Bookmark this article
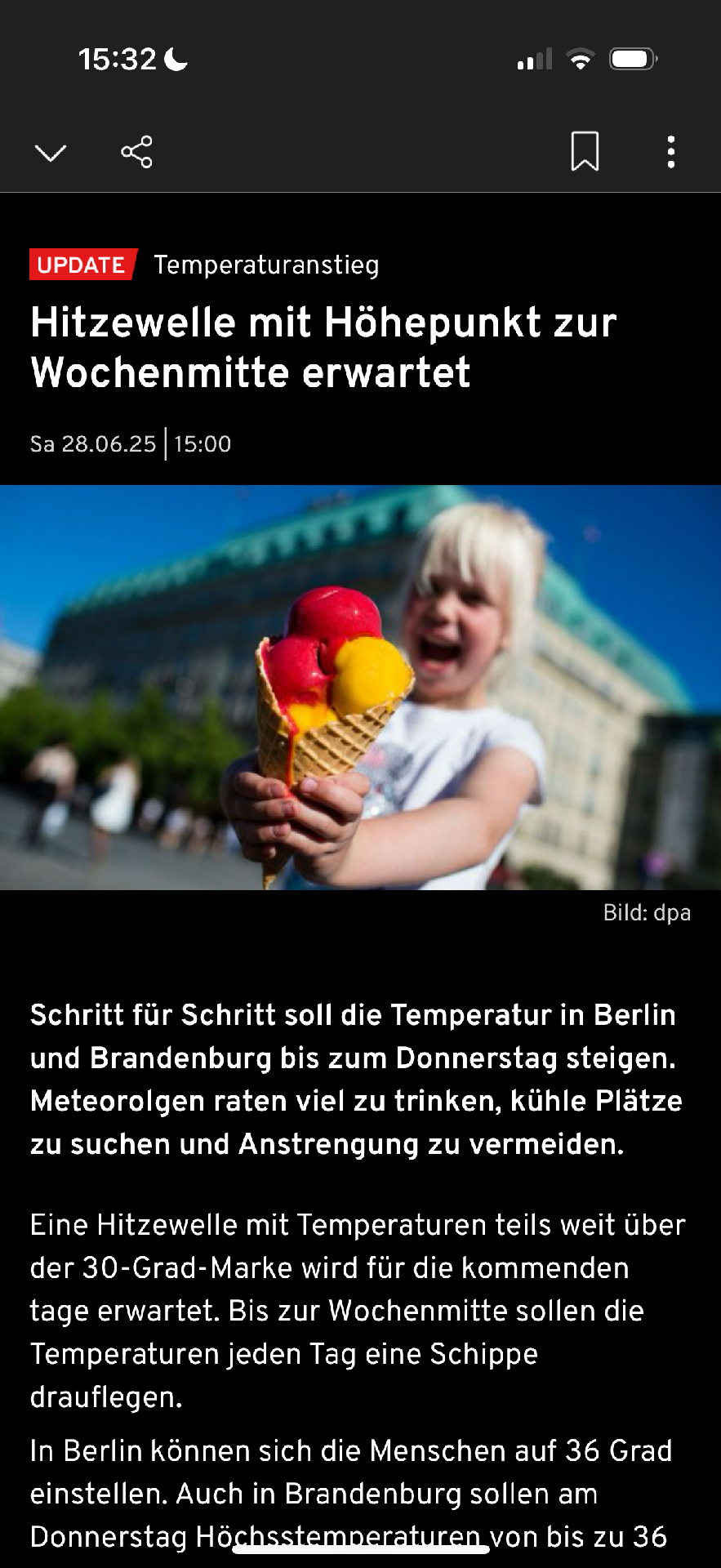This screenshot has height=1568, width=721. (x=585, y=152)
